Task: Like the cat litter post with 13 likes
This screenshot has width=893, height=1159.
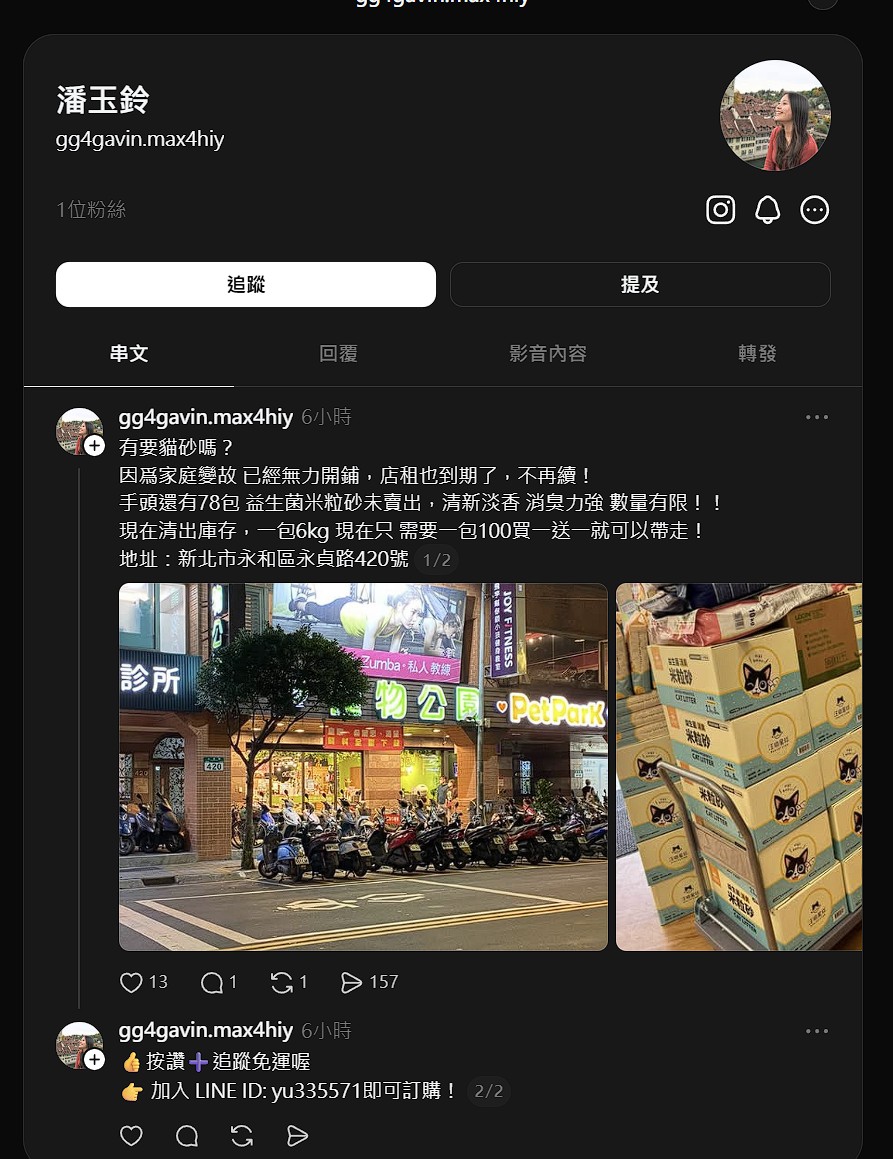Action: tap(132, 982)
